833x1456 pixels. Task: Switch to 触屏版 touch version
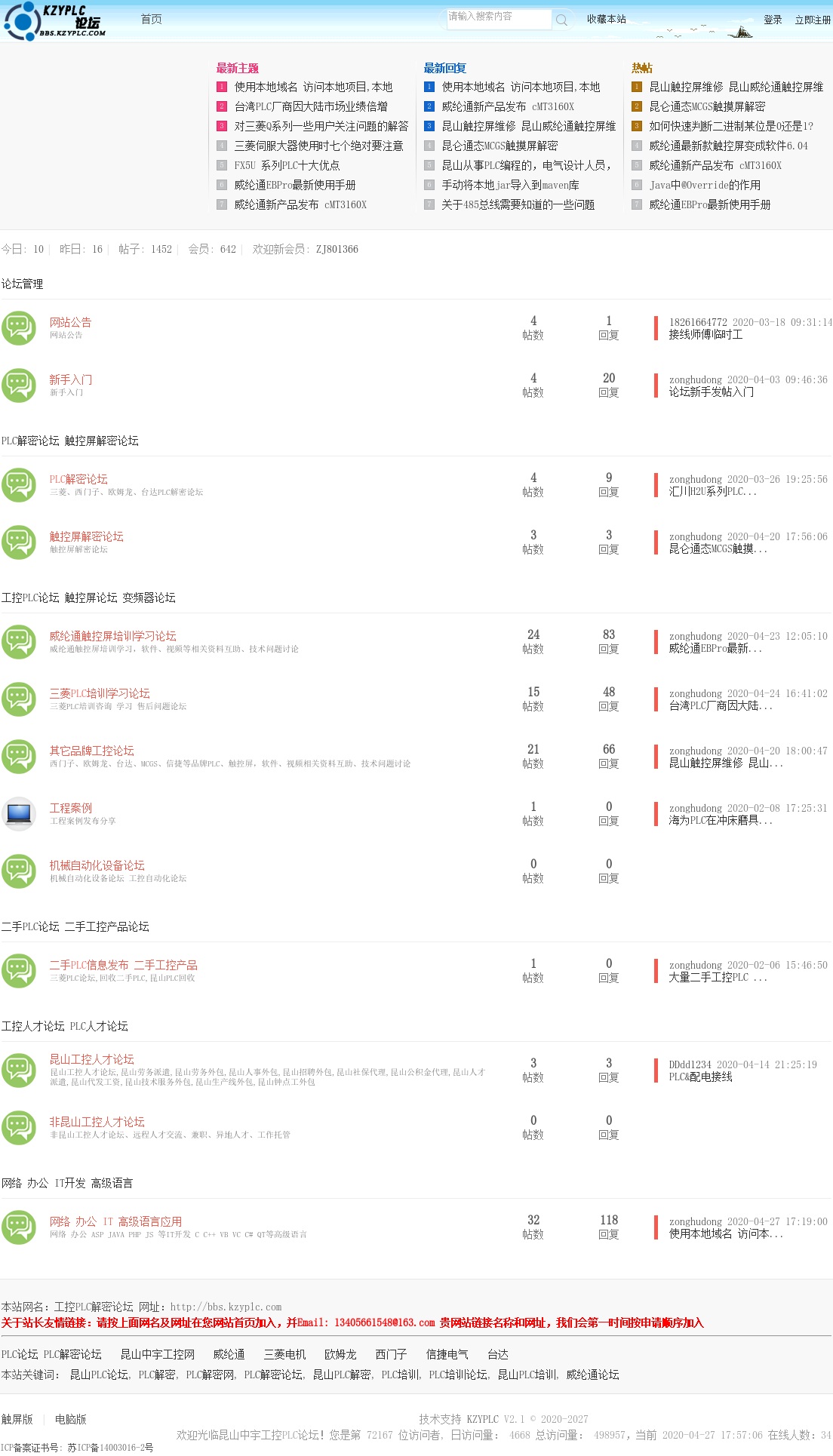pos(17,1419)
